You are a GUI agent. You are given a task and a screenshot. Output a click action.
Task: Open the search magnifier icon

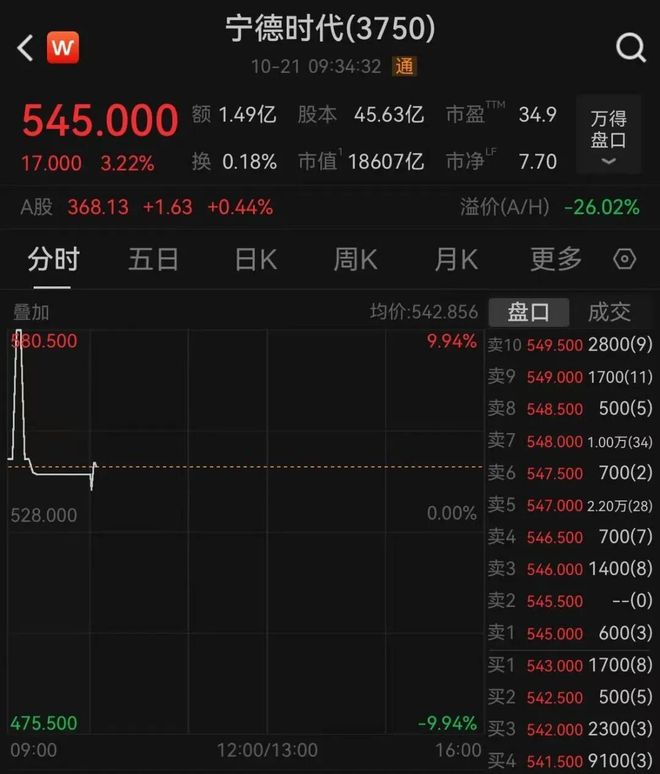click(631, 47)
